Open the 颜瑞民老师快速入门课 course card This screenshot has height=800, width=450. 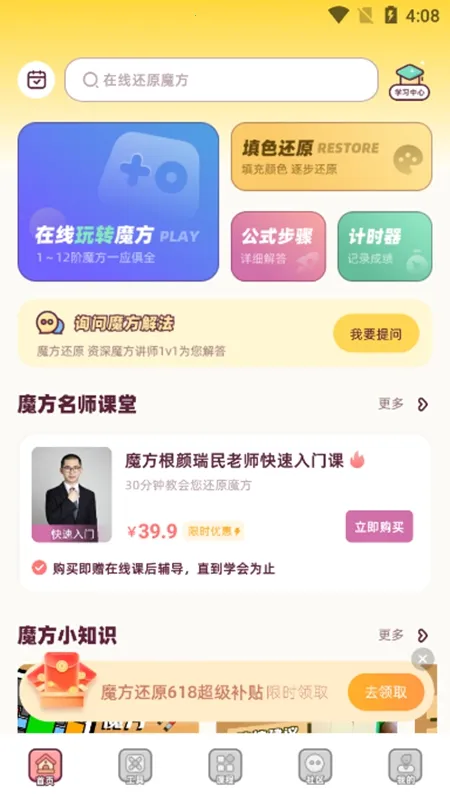pyautogui.click(x=225, y=513)
